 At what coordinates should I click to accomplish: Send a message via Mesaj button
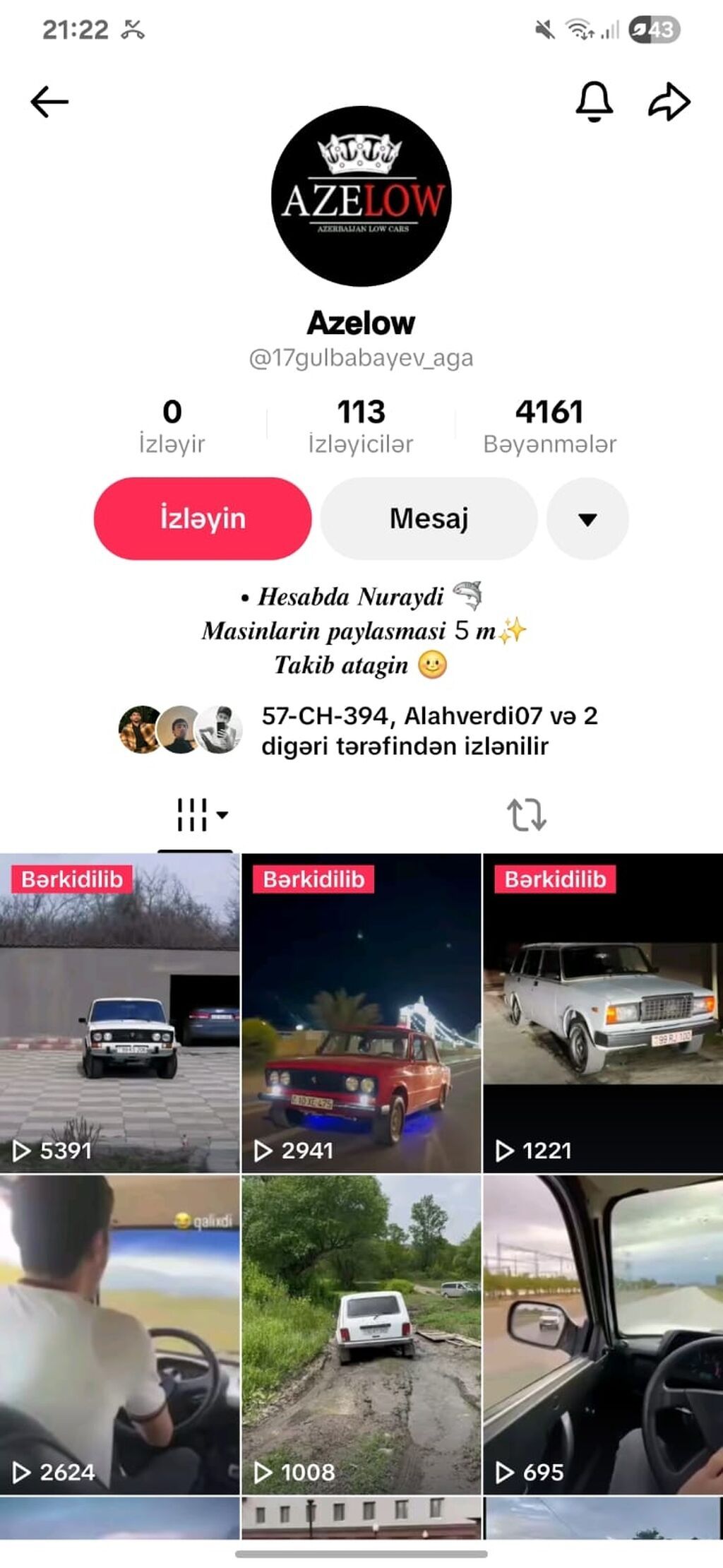tap(429, 518)
